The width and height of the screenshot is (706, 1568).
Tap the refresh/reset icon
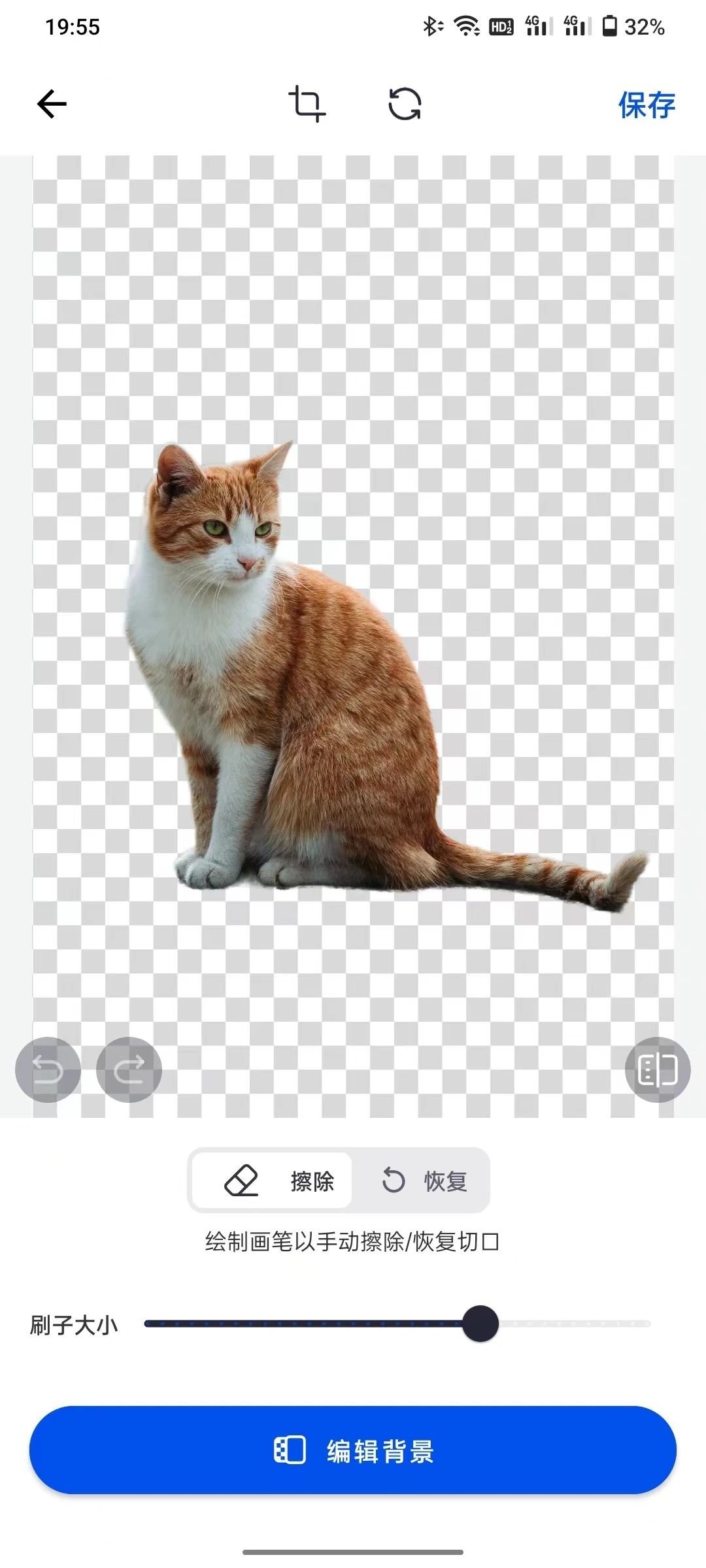pyautogui.click(x=405, y=104)
